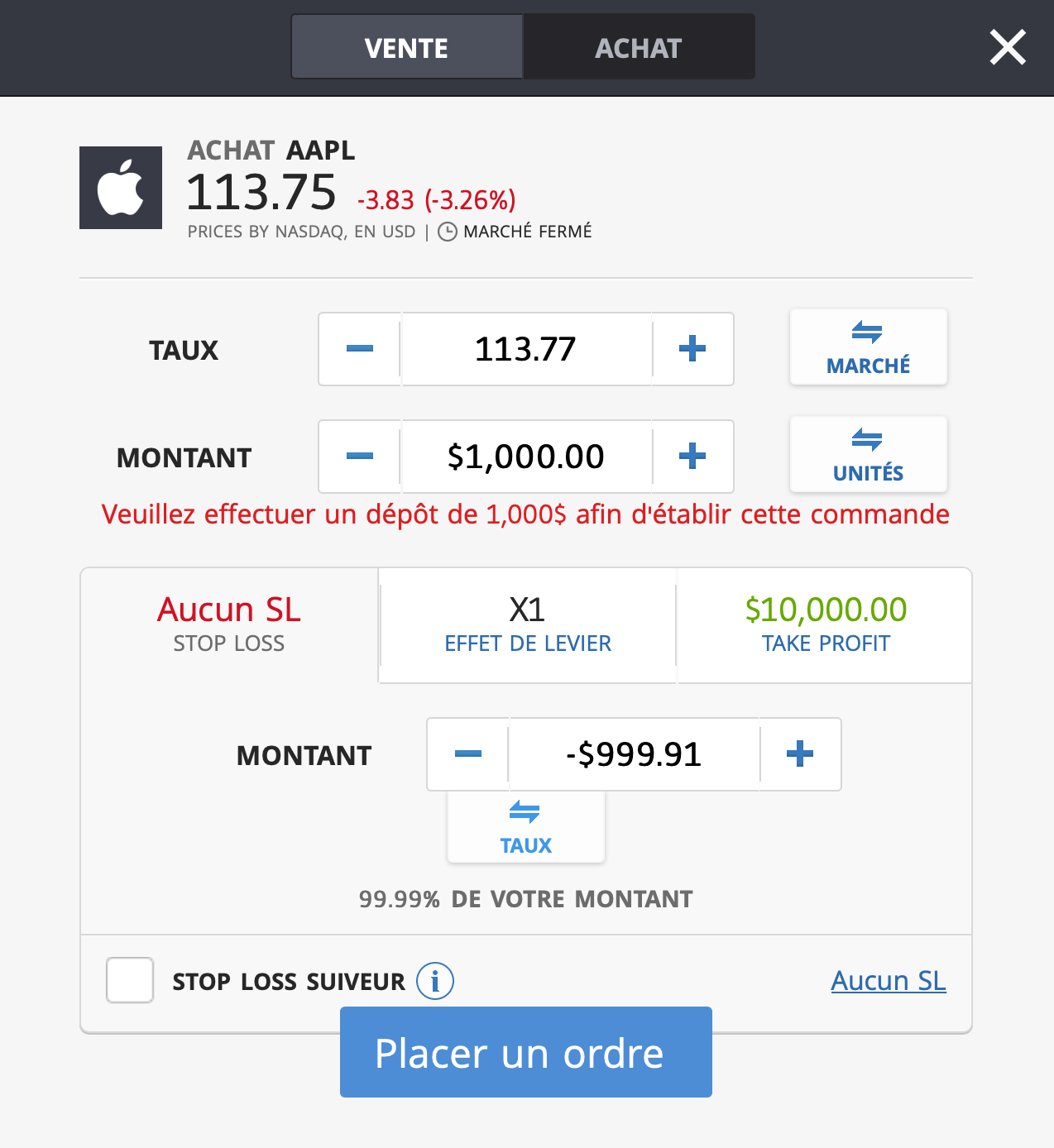Increase MONTANT using the plus stepper
Image resolution: width=1054 pixels, height=1148 pixels.
[692, 456]
